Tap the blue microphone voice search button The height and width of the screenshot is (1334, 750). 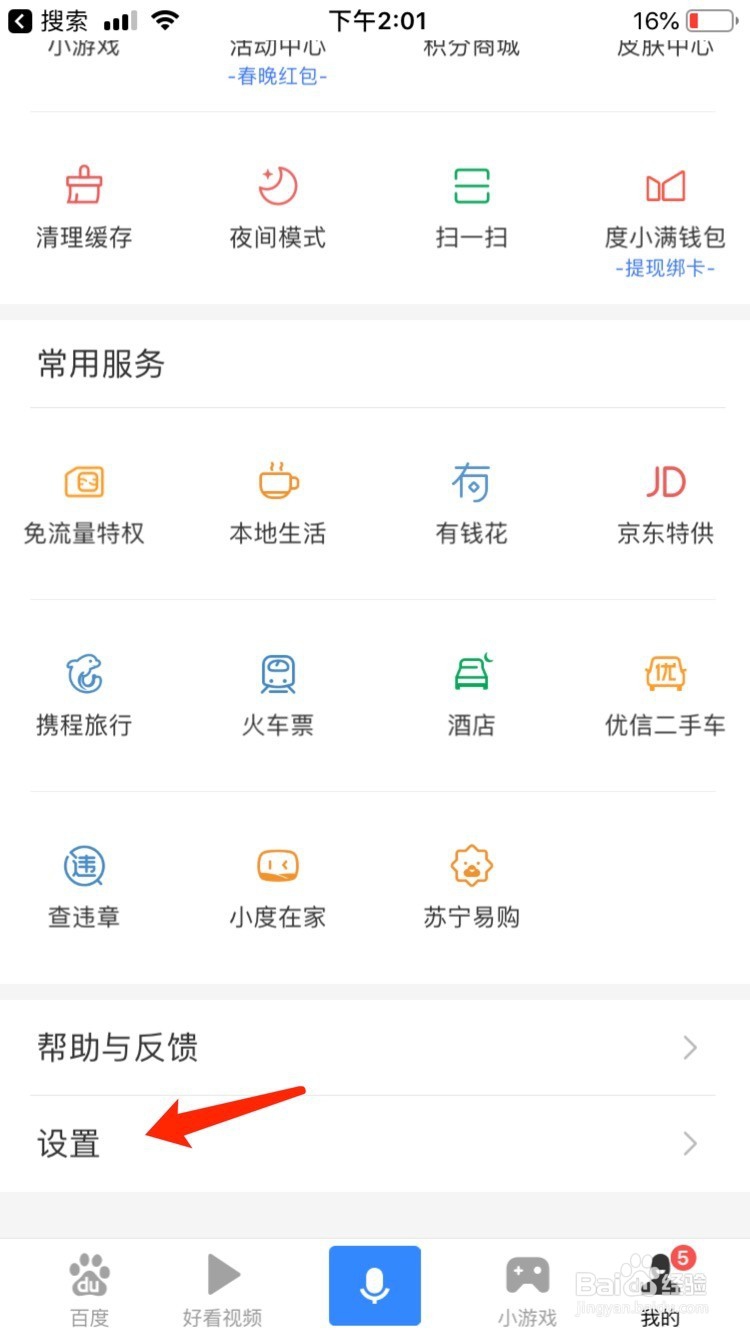375,1286
